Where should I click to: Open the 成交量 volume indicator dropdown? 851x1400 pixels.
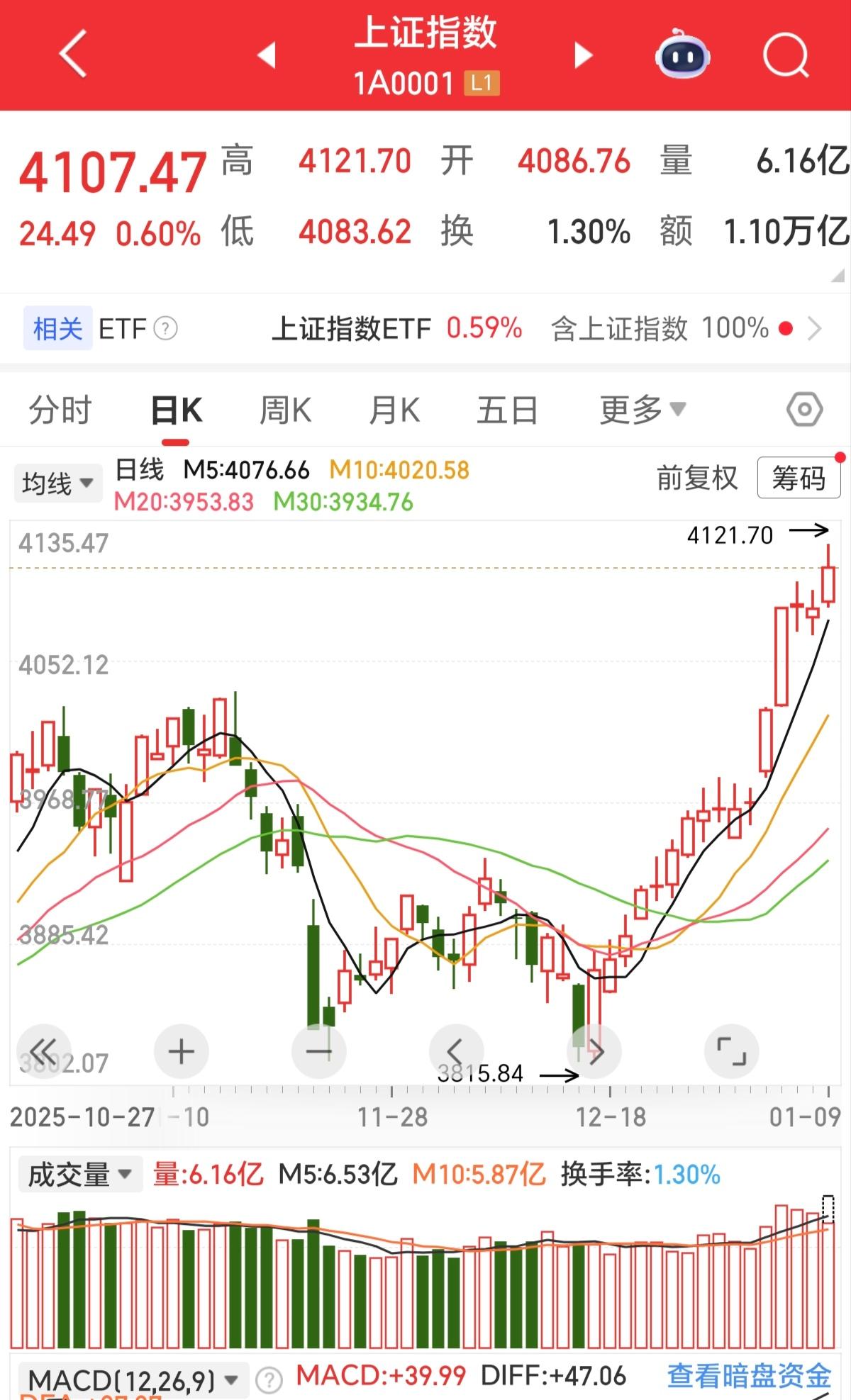79,1174
